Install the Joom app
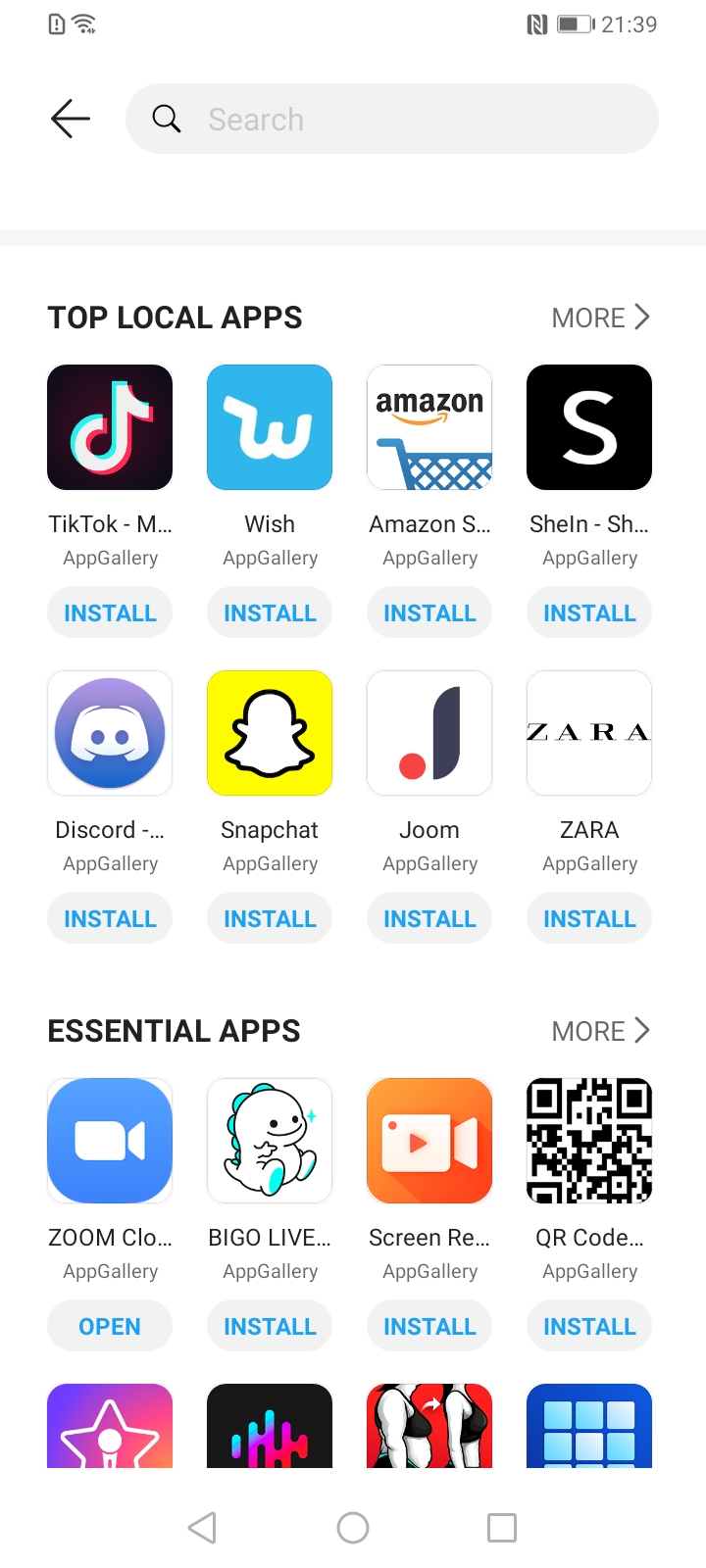This screenshot has width=706, height=1568. click(429, 918)
